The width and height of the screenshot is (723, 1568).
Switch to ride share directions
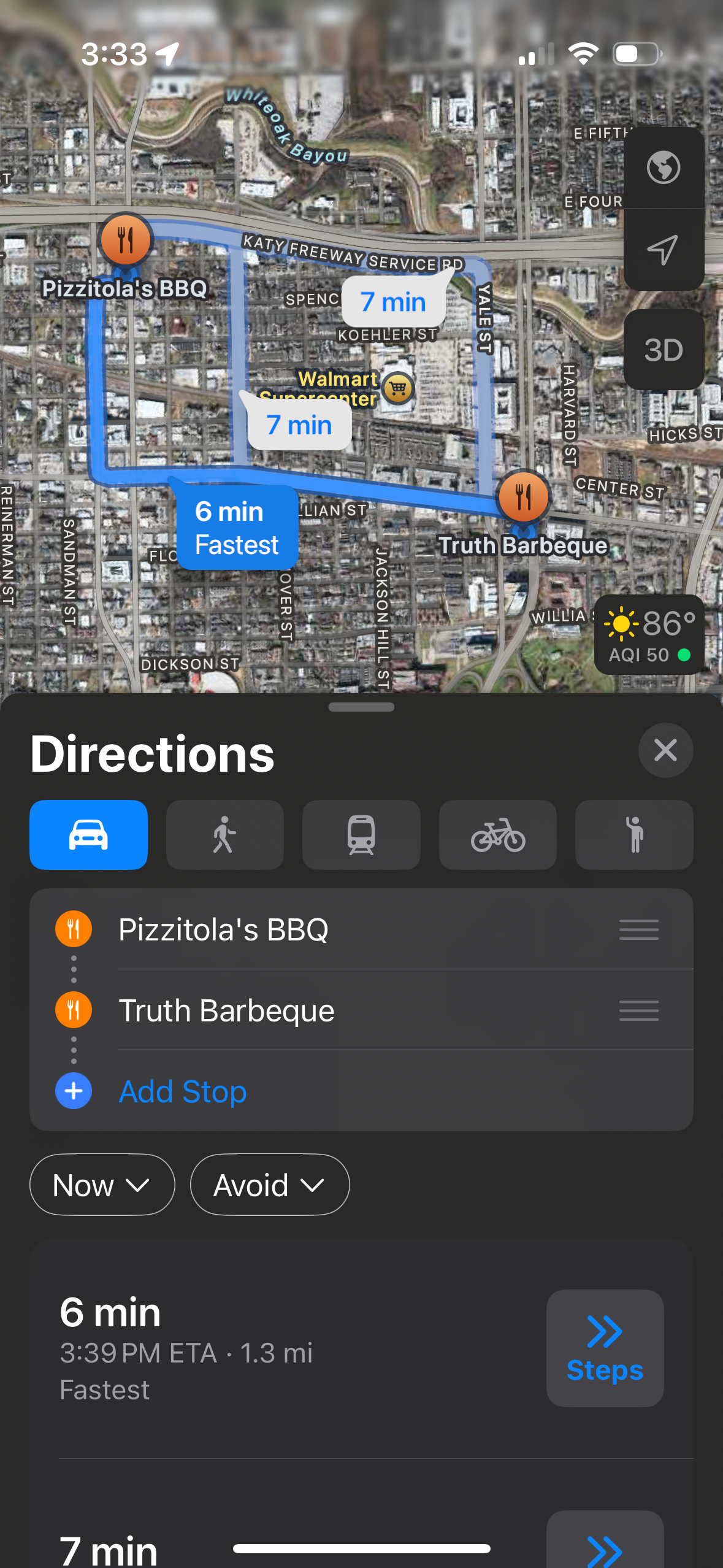coord(634,834)
